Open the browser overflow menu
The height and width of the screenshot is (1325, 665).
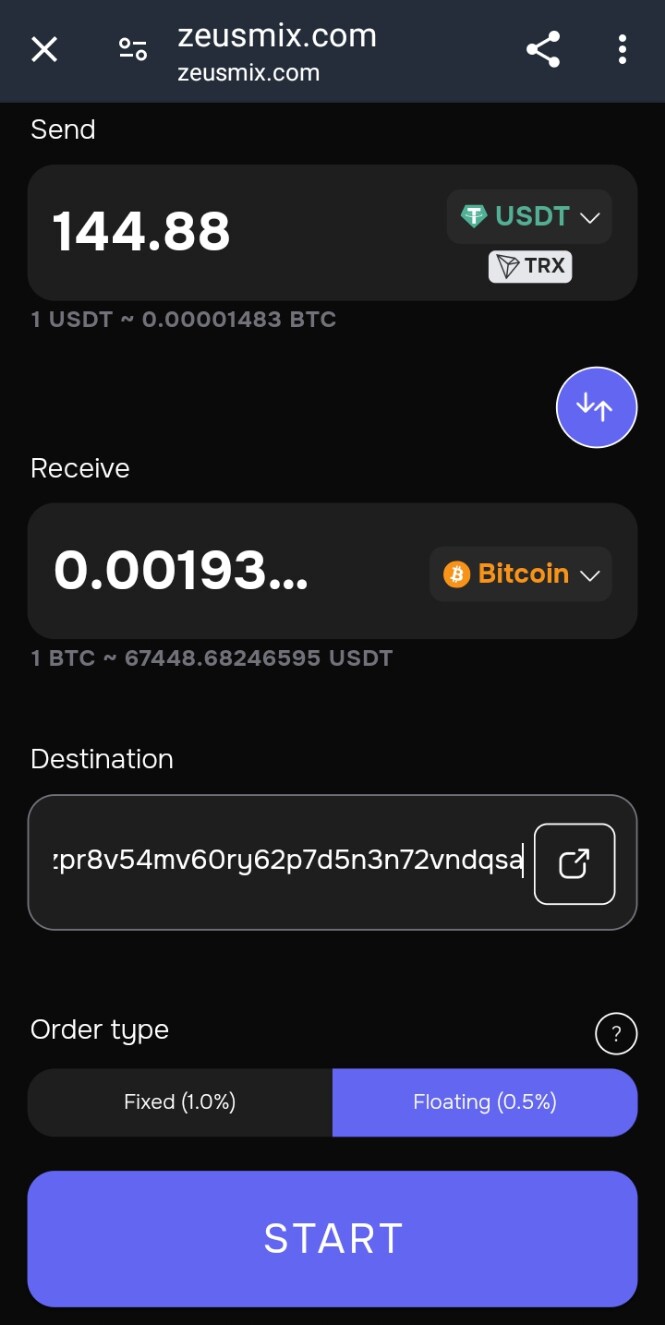(x=622, y=49)
